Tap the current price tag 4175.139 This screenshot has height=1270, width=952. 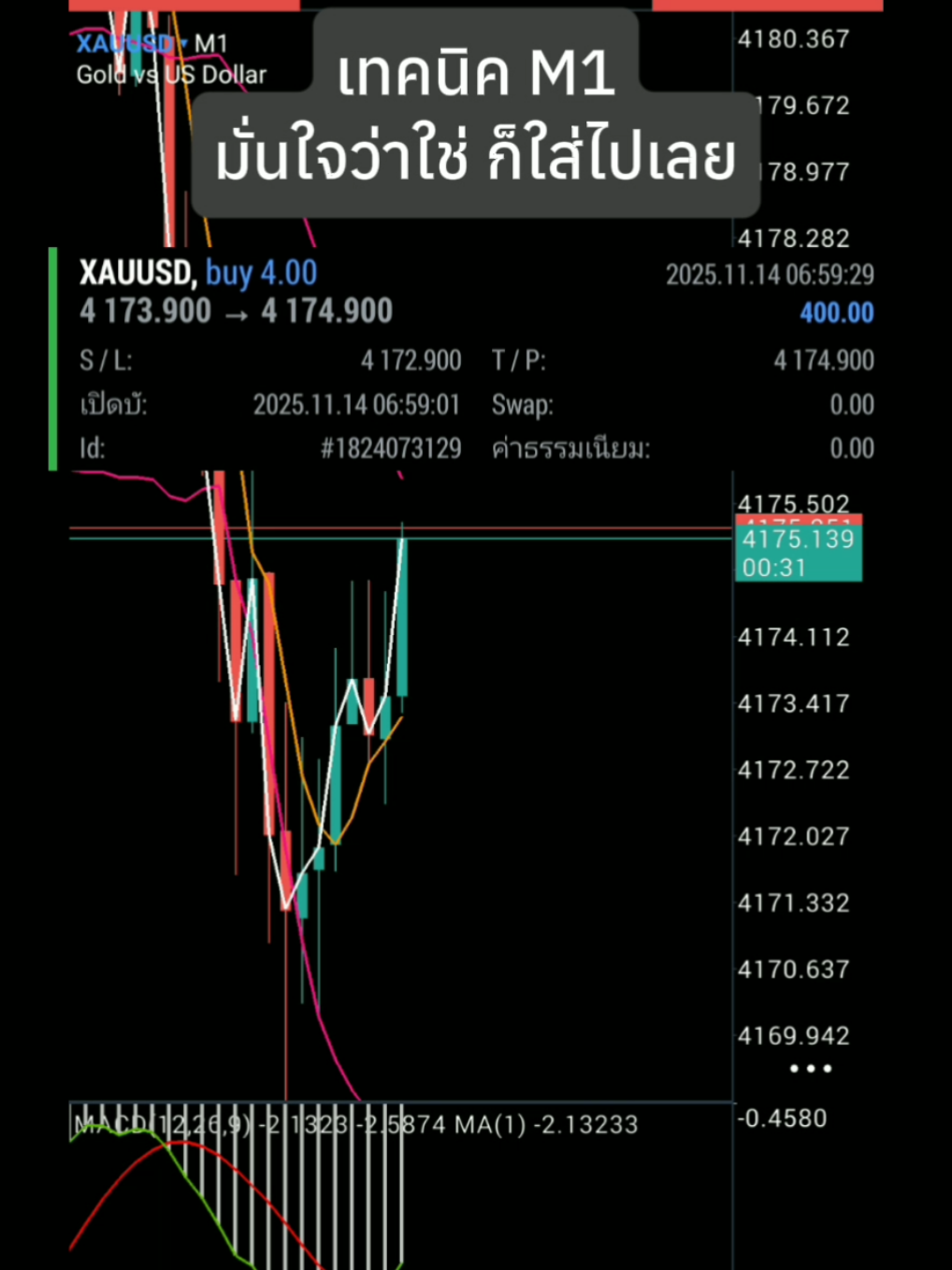pyautogui.click(x=799, y=541)
